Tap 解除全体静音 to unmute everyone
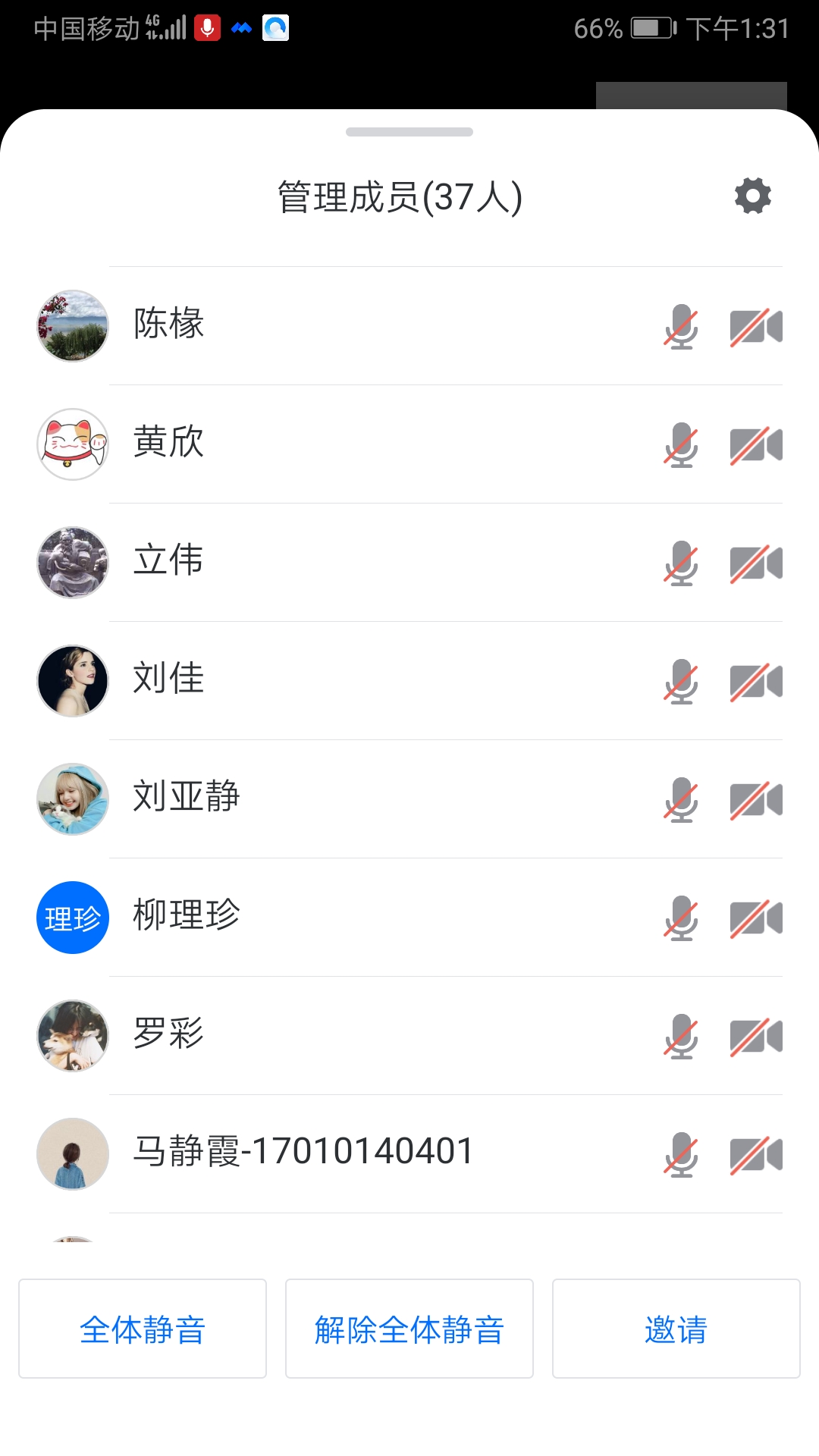 click(409, 1329)
